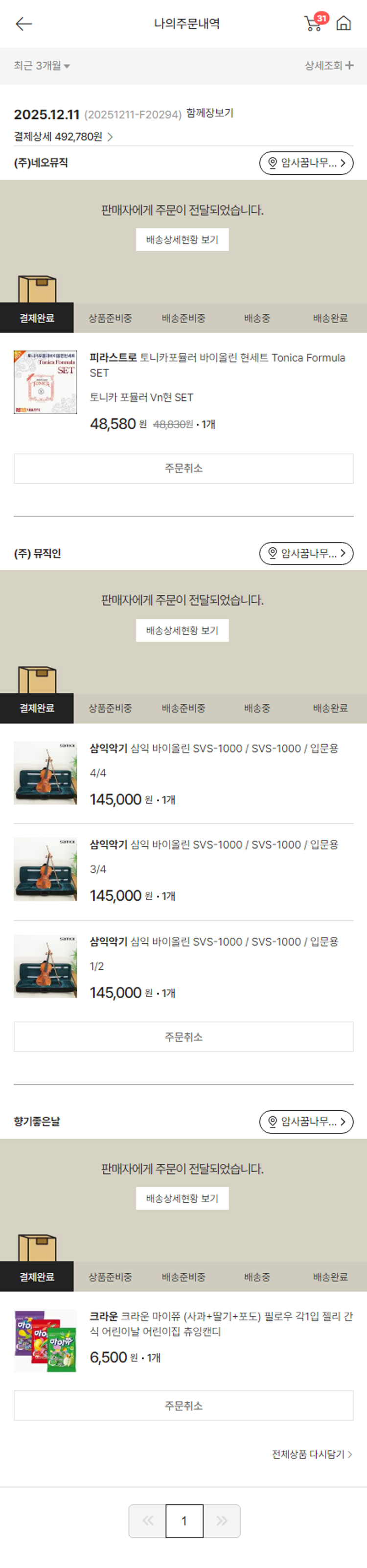Image resolution: width=367 pixels, height=1568 pixels.
Task: Open the 크라운 마이쮸 candy product
Action: (x=220, y=1324)
